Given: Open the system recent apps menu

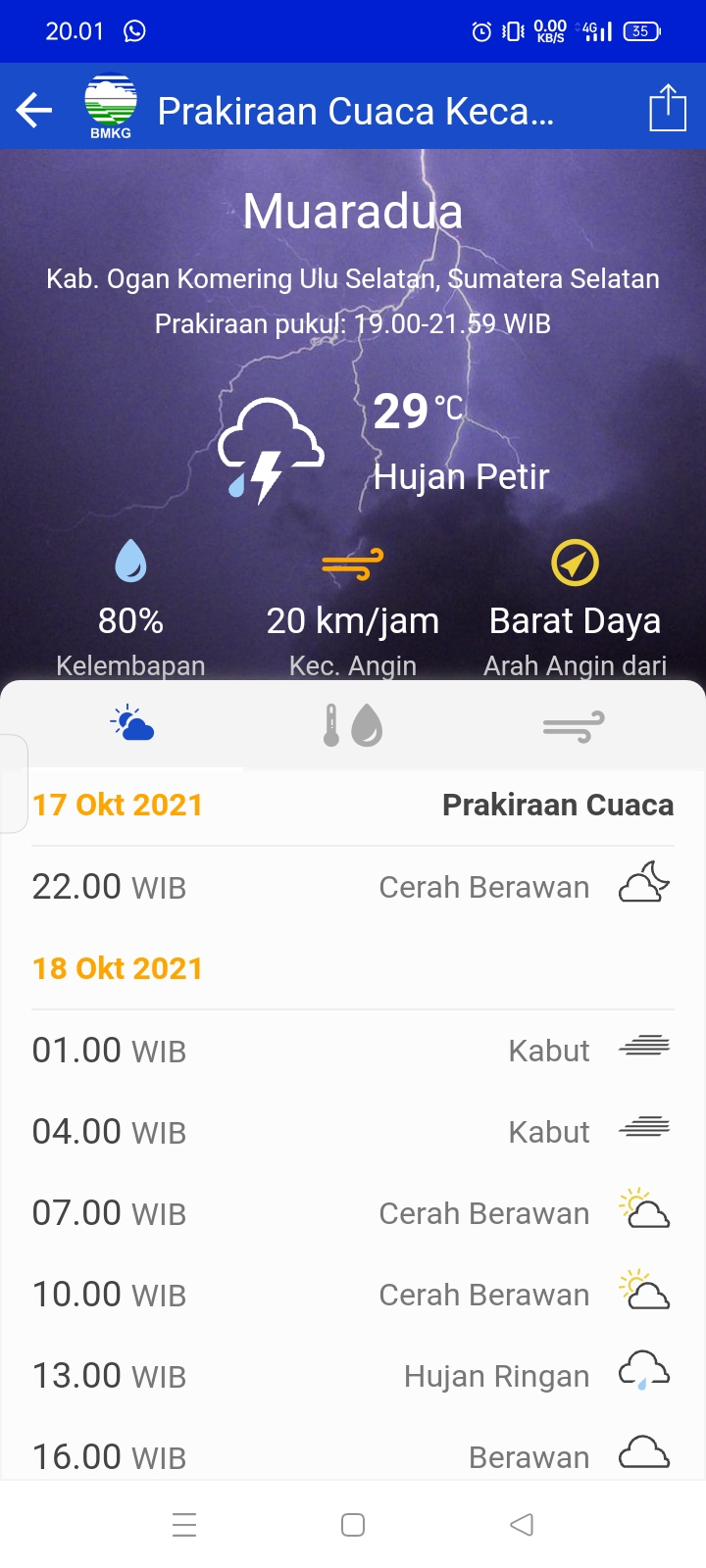Looking at the screenshot, I should [x=184, y=1525].
